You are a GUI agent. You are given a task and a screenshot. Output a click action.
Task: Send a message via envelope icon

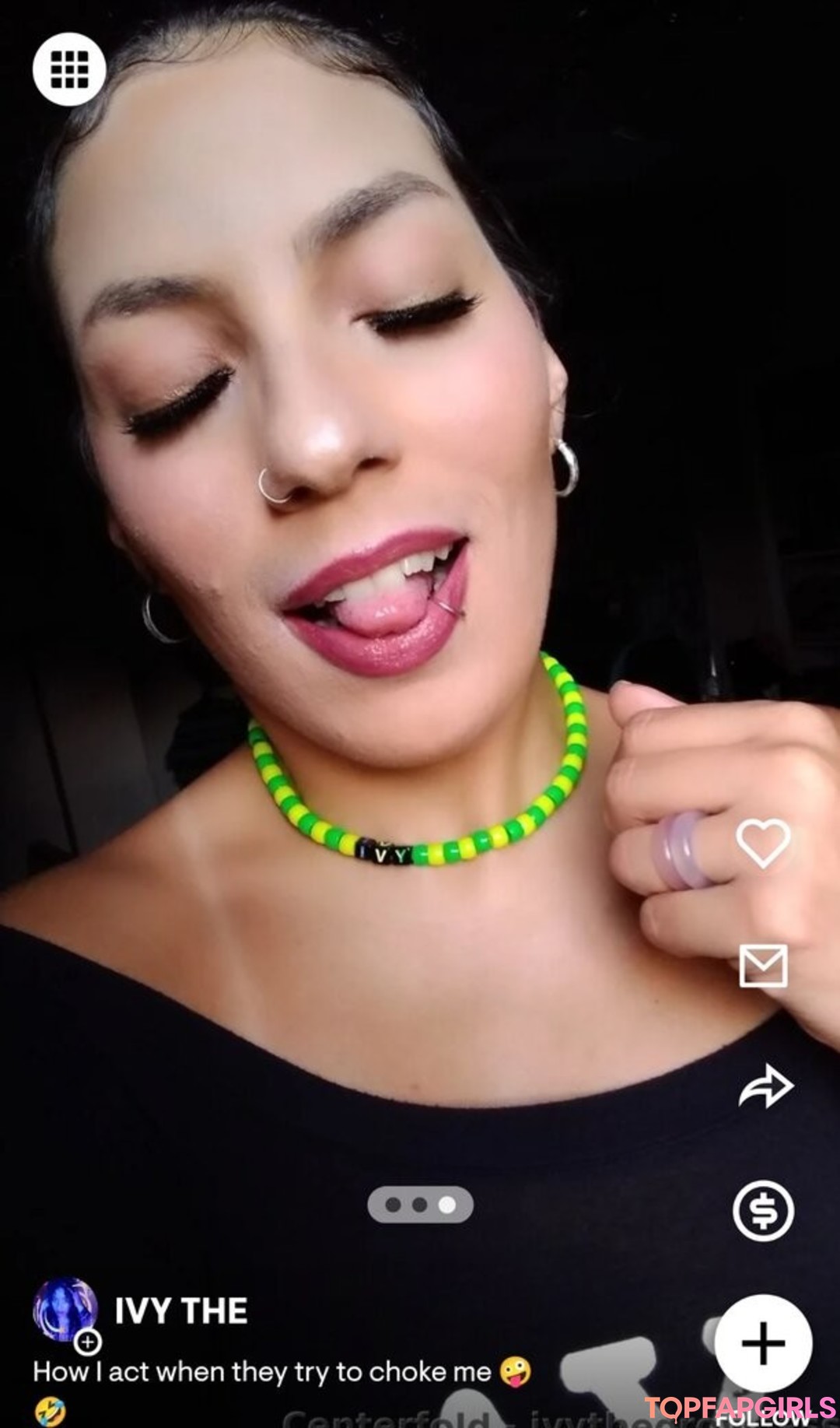point(763,966)
